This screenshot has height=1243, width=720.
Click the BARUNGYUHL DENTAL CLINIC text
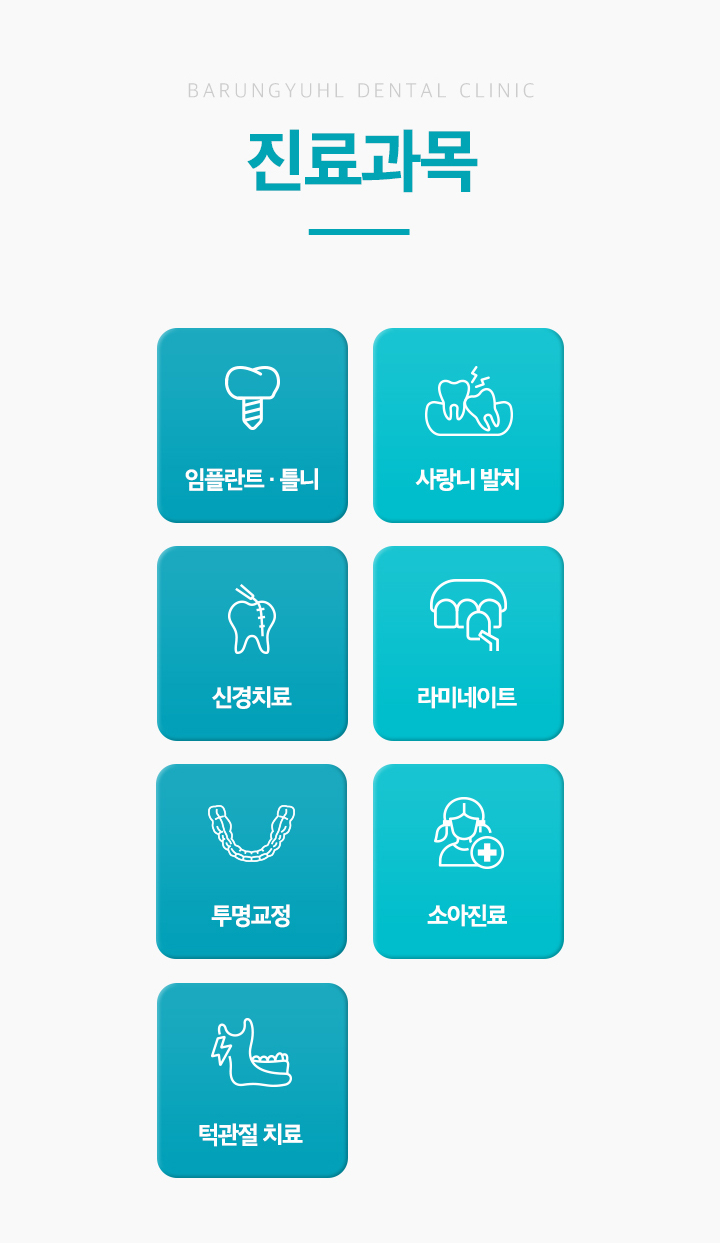(x=360, y=90)
